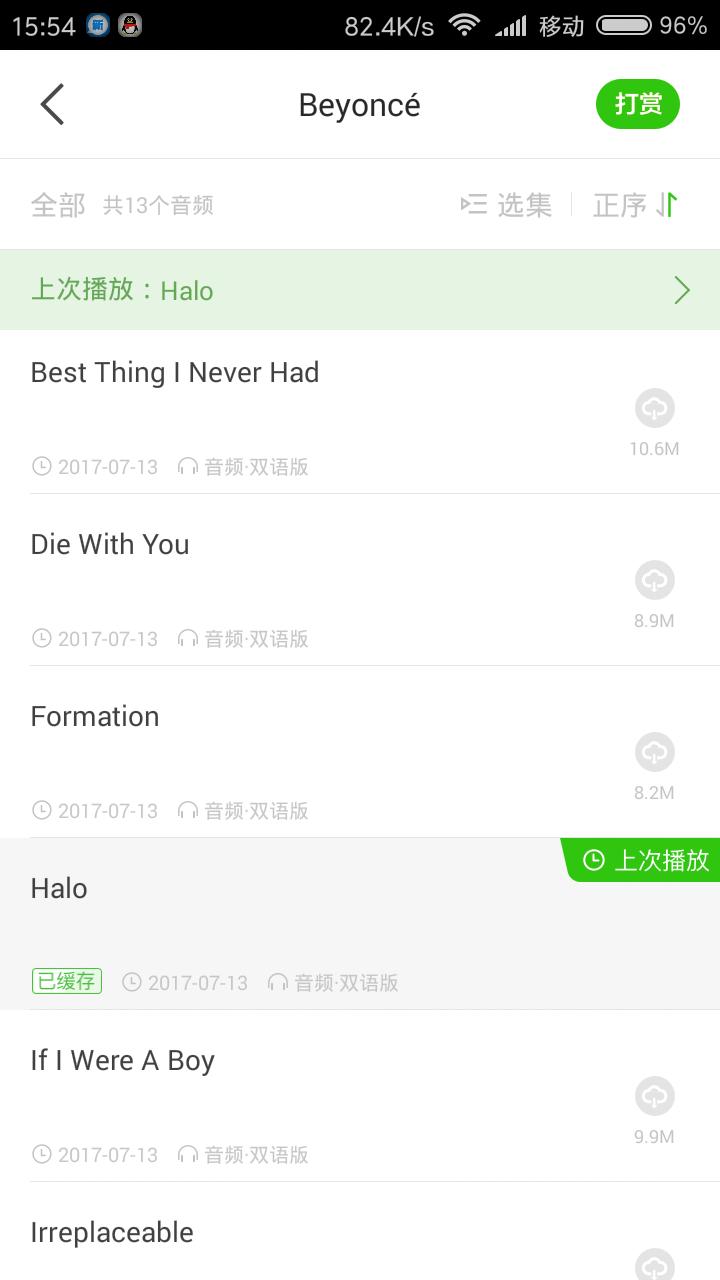The width and height of the screenshot is (720, 1280).
Task: Tap the clock icon beside Formation's date
Action: coord(40,810)
